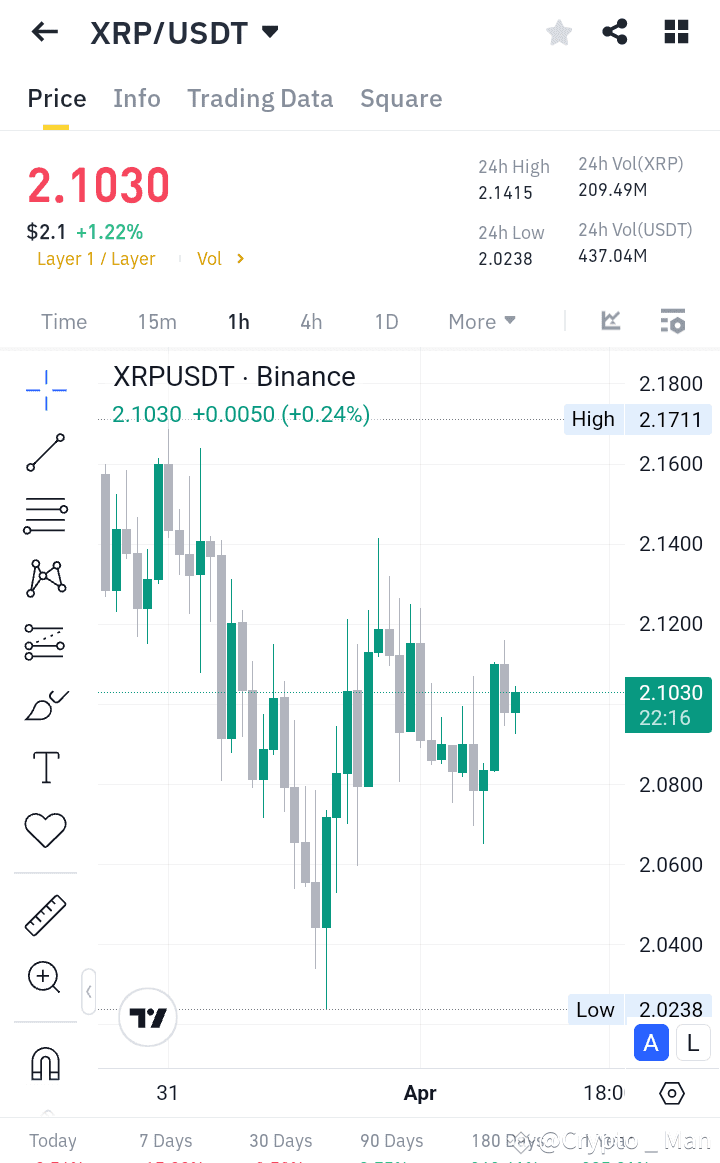Collapse the drawing toolbar side panel
Screen dimensions: 720x1163
(x=88, y=991)
